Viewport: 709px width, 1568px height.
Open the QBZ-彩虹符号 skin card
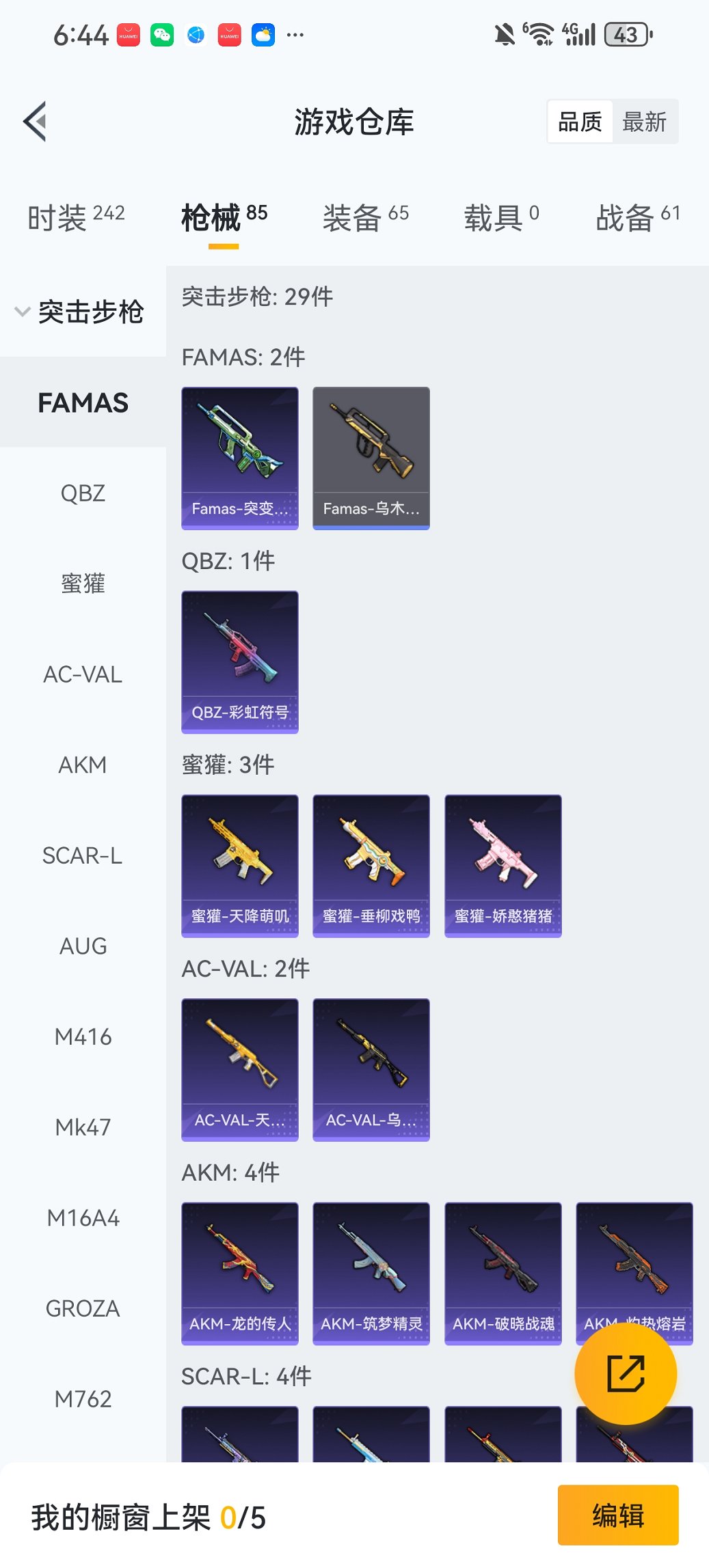pos(240,661)
